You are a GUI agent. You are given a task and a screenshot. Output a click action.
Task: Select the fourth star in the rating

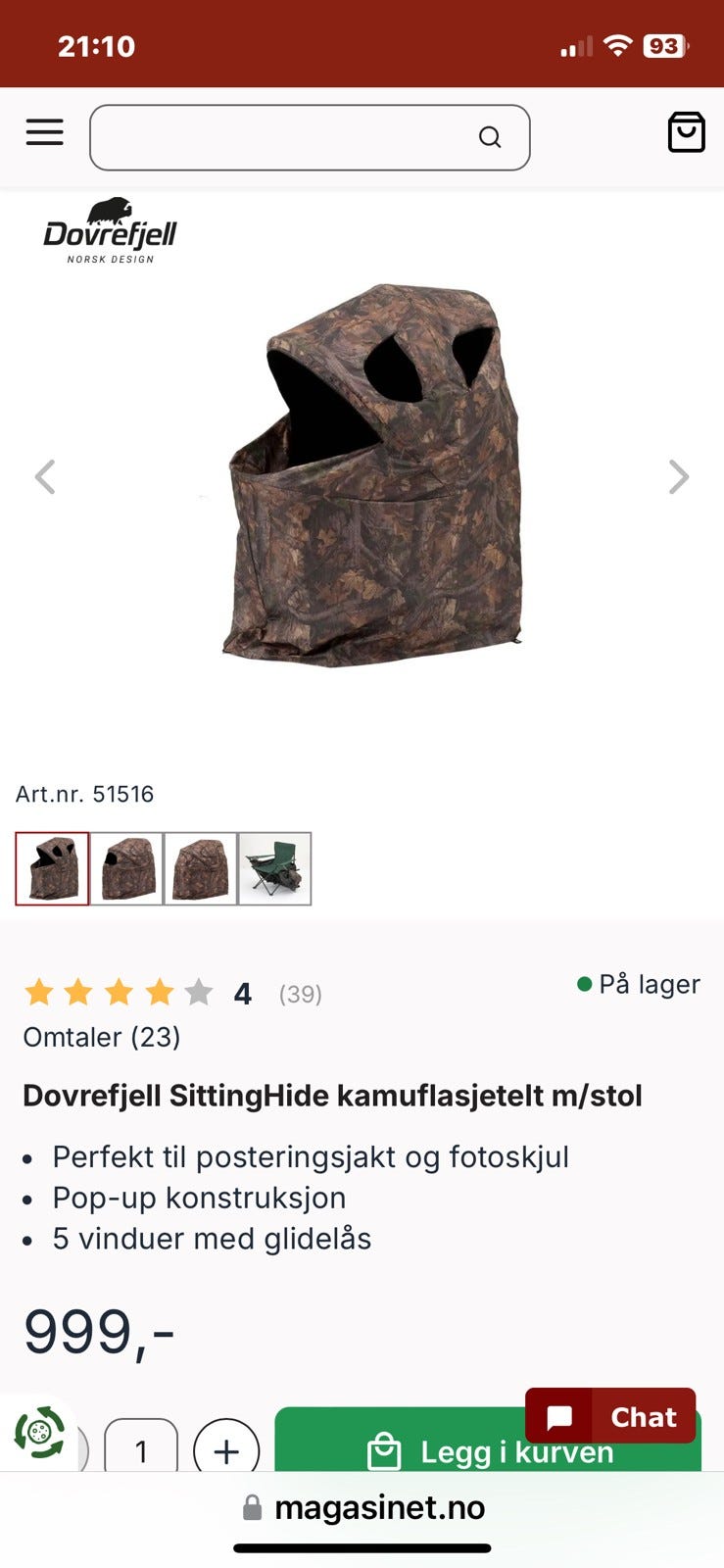160,993
